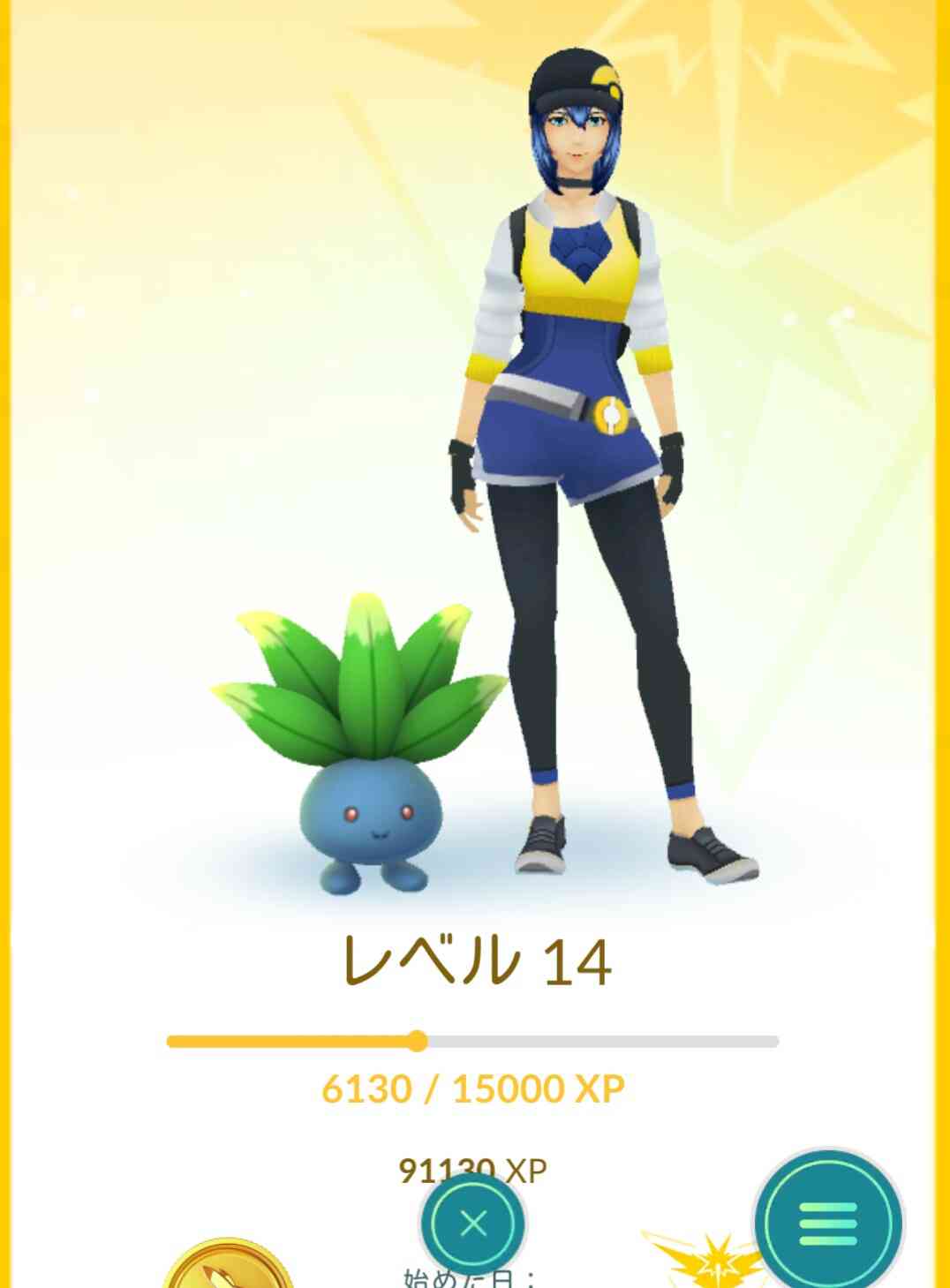Tap the progress bar's filled yellow segment

[291, 1042]
